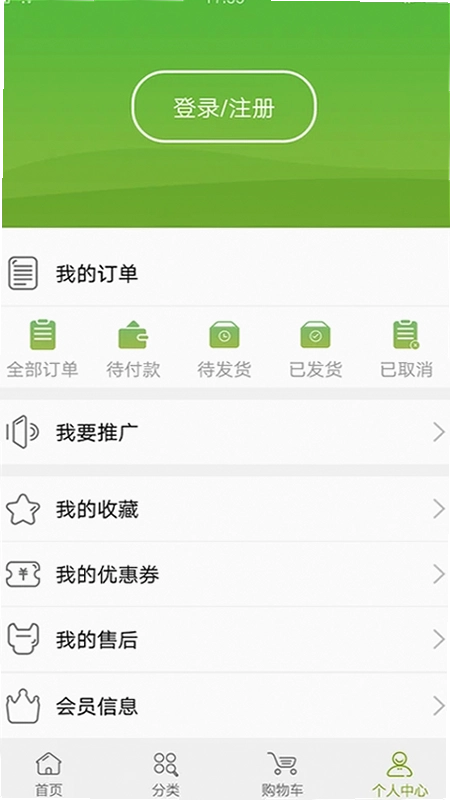Open 我要推广 row
This screenshot has height=800, width=450.
225,432
